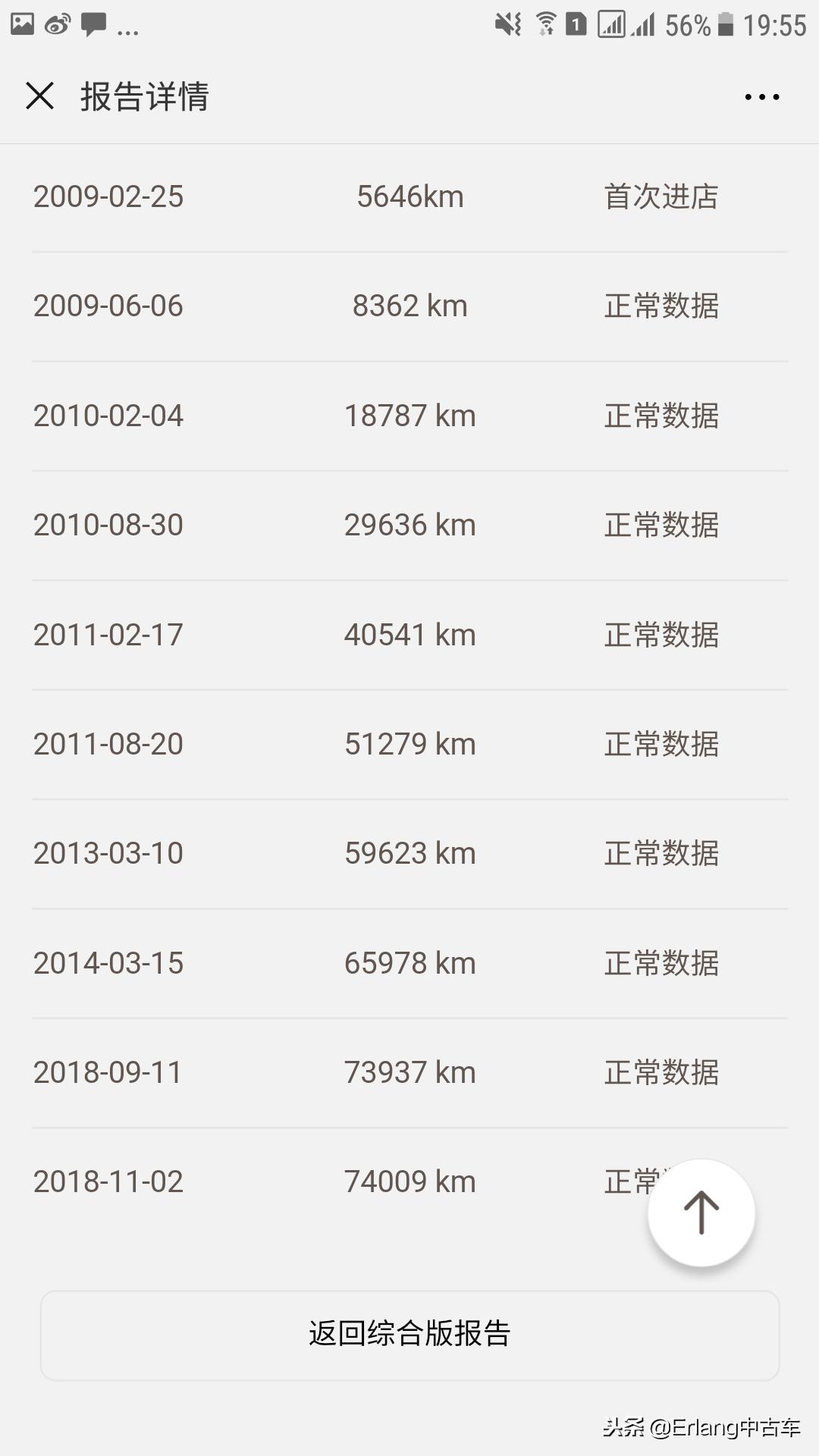Tap the 2011-08-20 record row
The height and width of the screenshot is (1456, 819).
pos(409,743)
